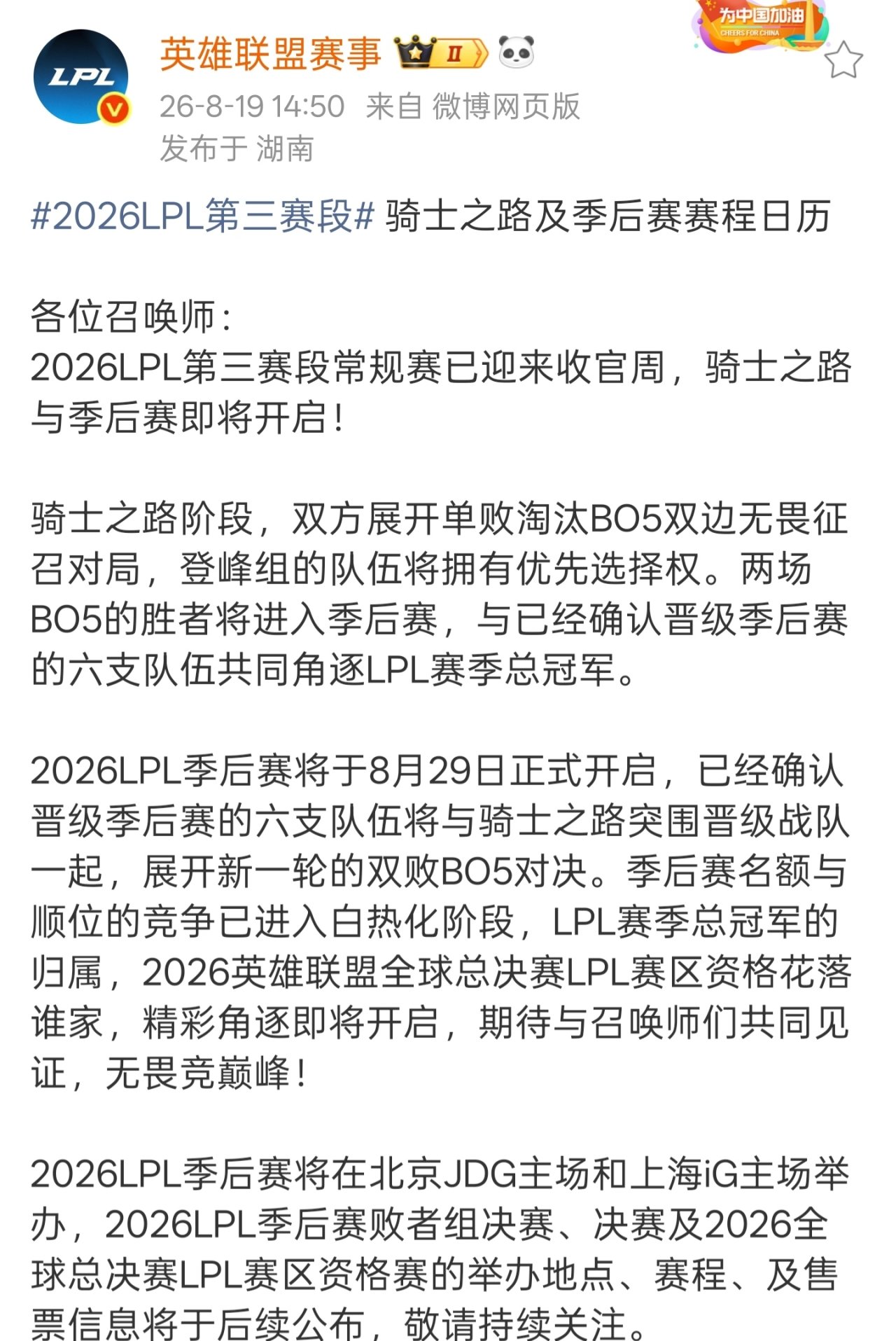
Task: Open the LPL profile avatar
Action: coord(81,77)
